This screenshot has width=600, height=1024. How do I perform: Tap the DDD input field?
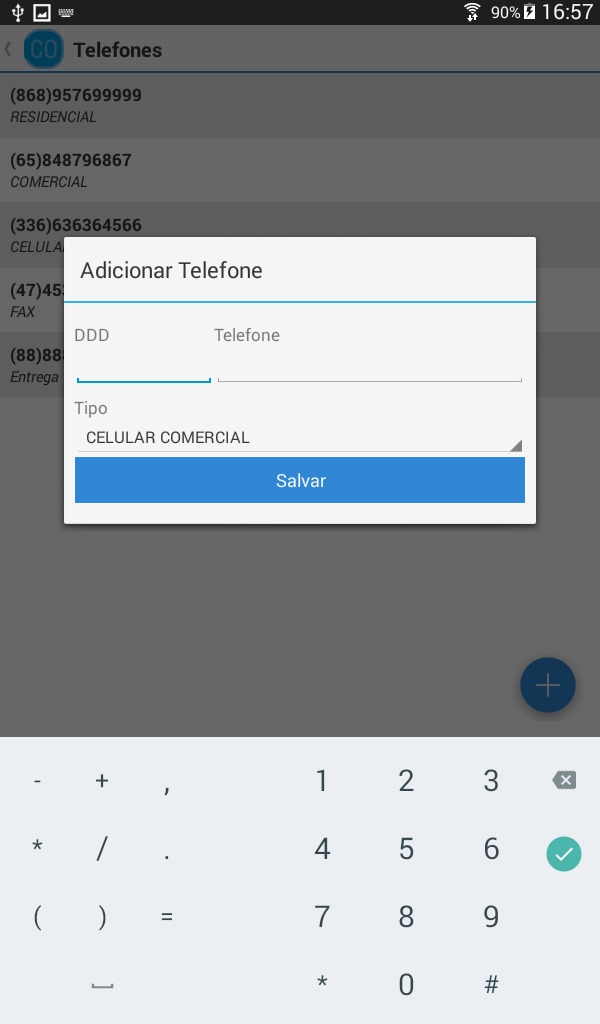coord(144,366)
